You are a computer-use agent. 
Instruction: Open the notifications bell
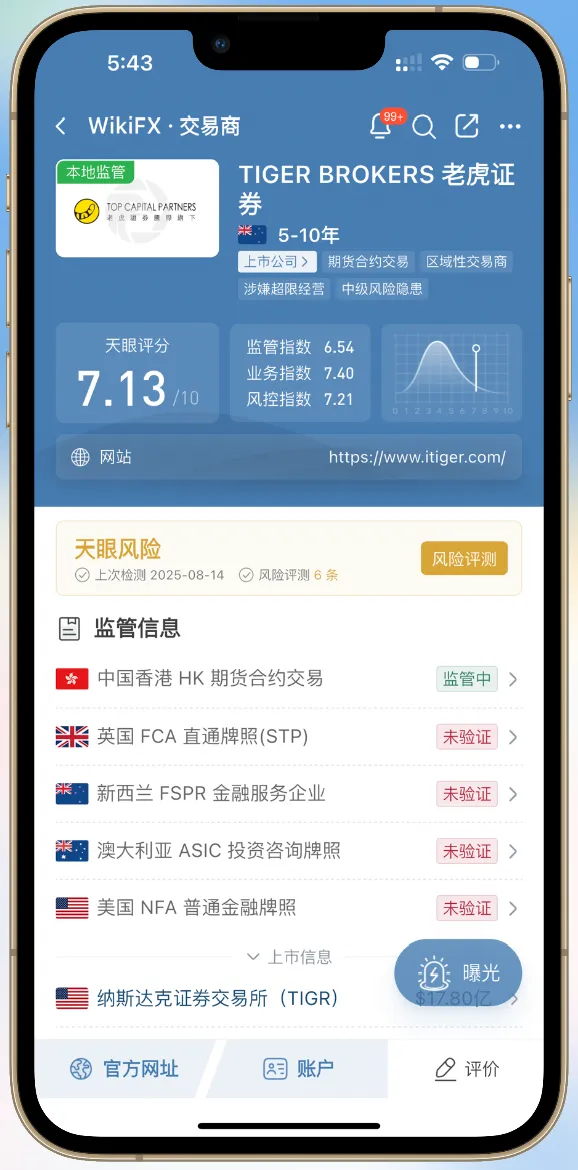pyautogui.click(x=381, y=126)
